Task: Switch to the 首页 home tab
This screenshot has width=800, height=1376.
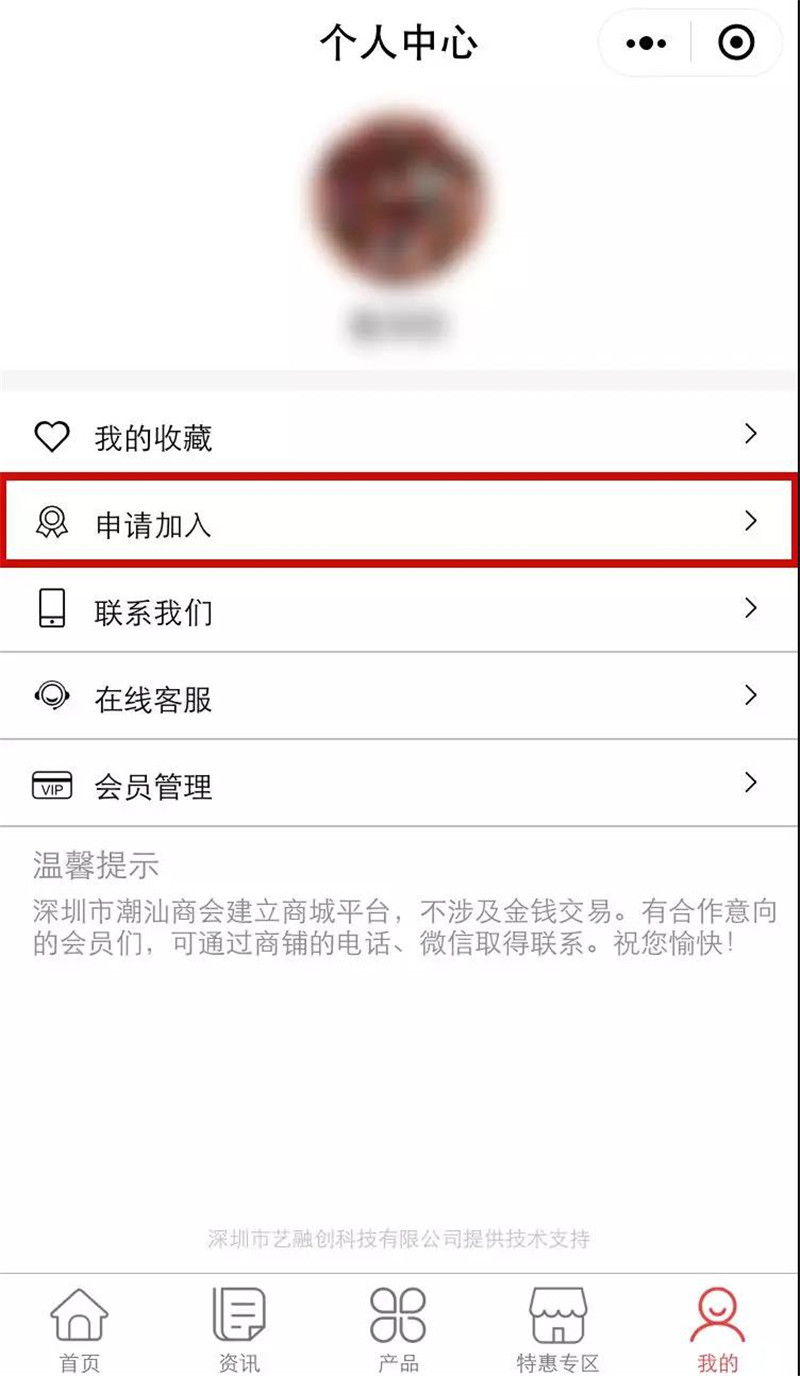Action: point(79,1328)
